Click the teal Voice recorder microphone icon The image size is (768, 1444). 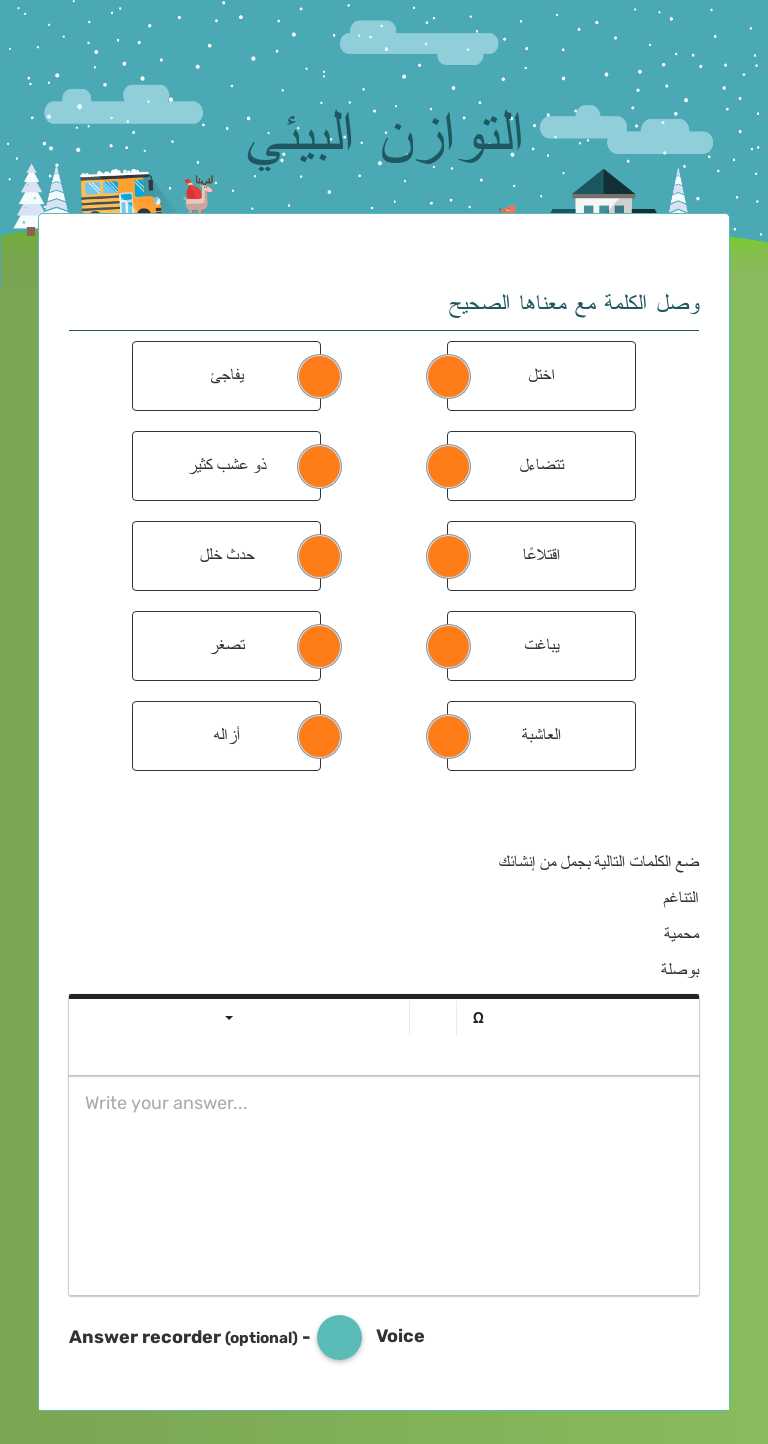click(x=339, y=1337)
